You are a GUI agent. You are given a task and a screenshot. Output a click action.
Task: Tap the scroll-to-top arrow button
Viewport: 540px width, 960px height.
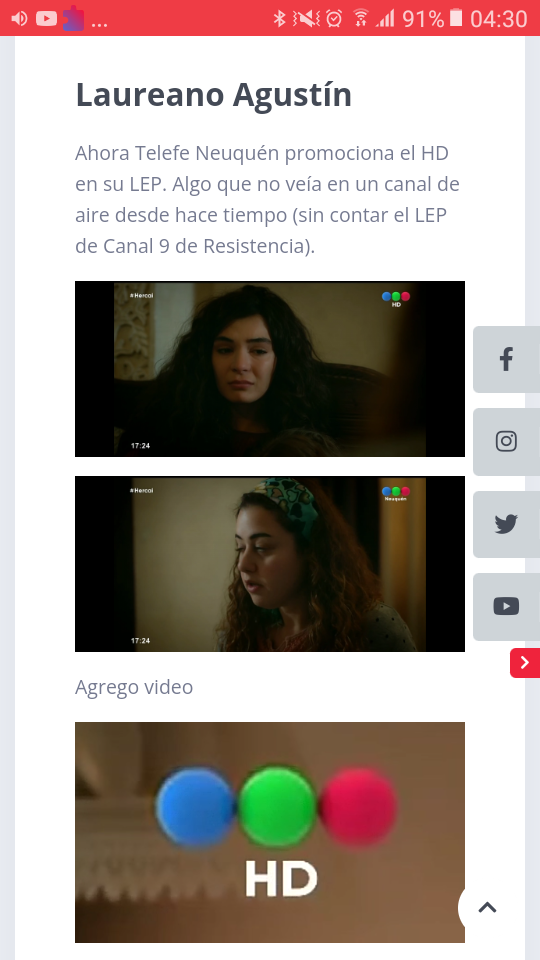point(487,907)
